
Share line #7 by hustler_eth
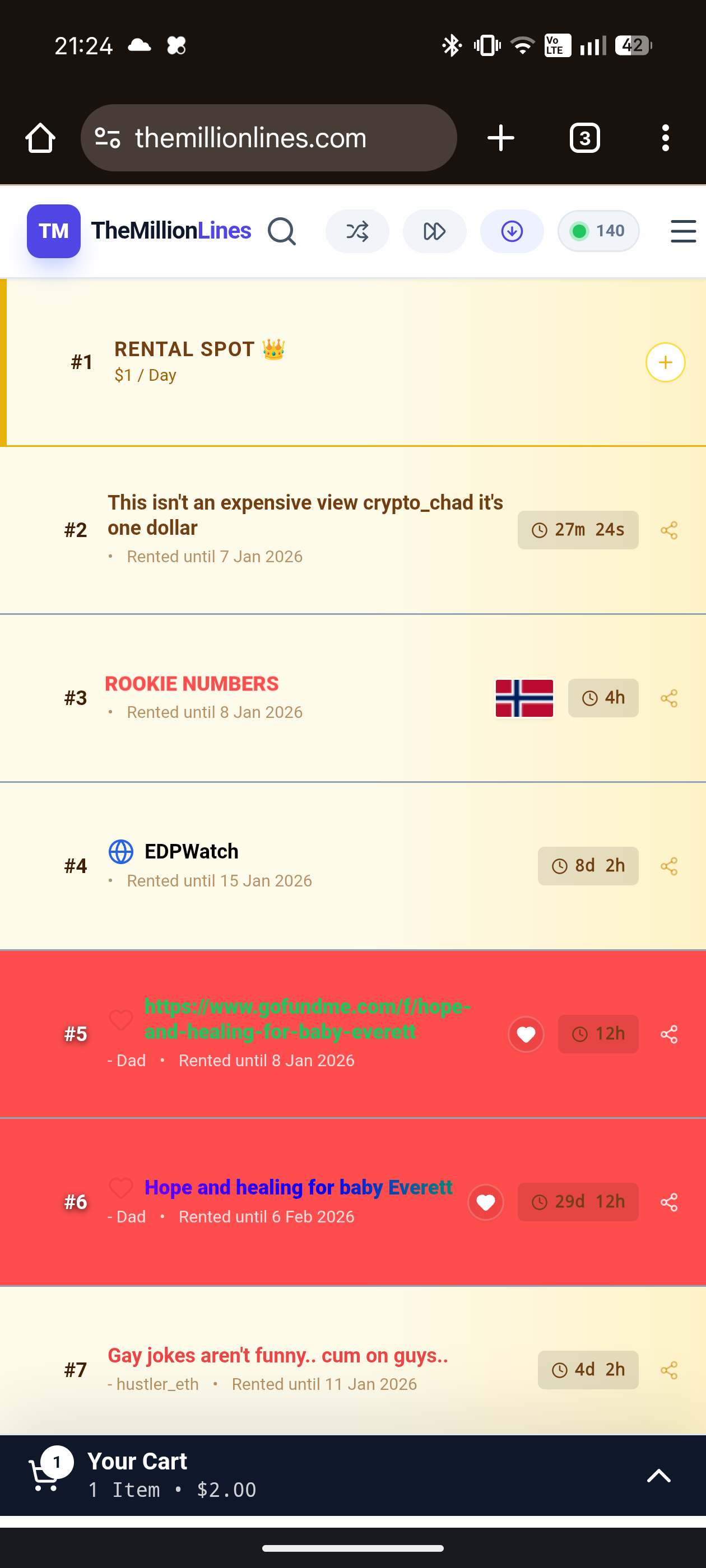pyautogui.click(x=669, y=1370)
